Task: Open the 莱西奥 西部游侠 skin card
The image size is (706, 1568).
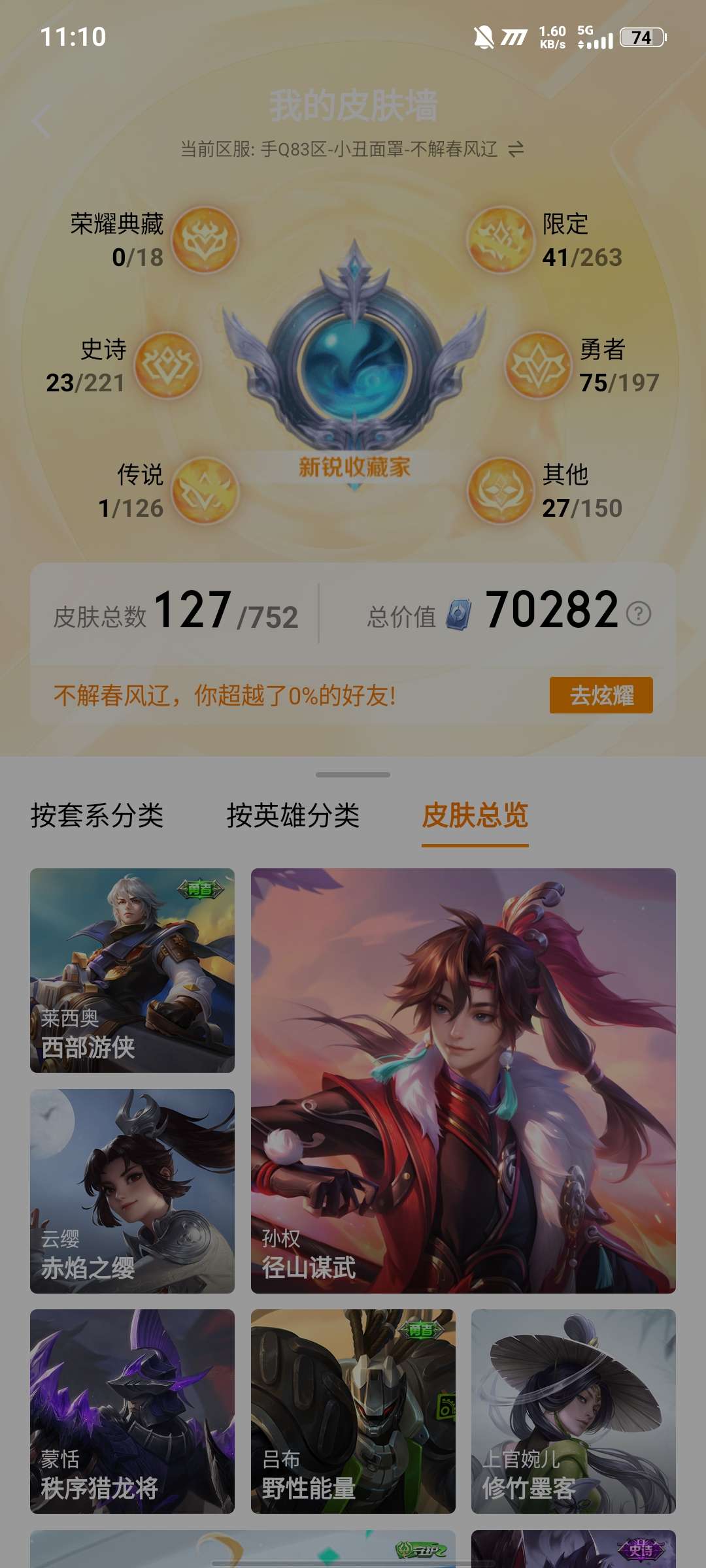Action: 132,970
